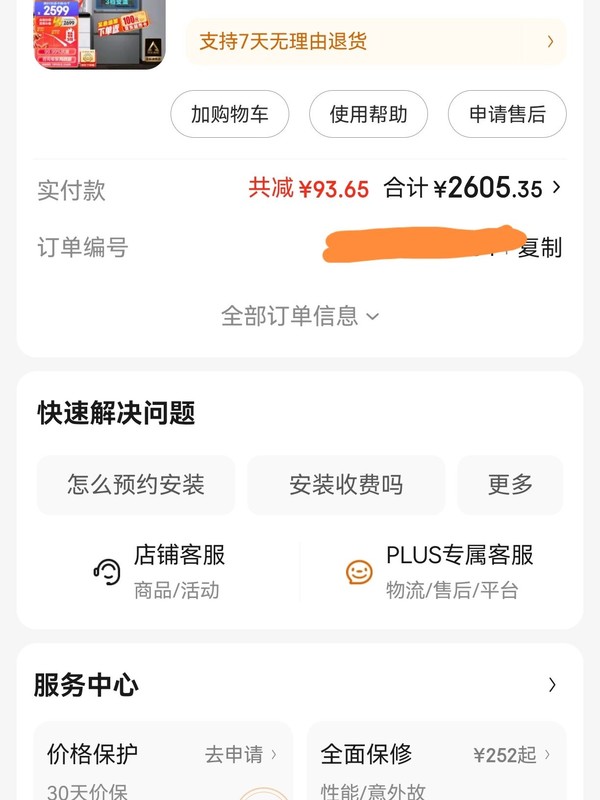This screenshot has height=800, width=600.
Task: Apply for after-sales via 申请售后
Action: [507, 114]
